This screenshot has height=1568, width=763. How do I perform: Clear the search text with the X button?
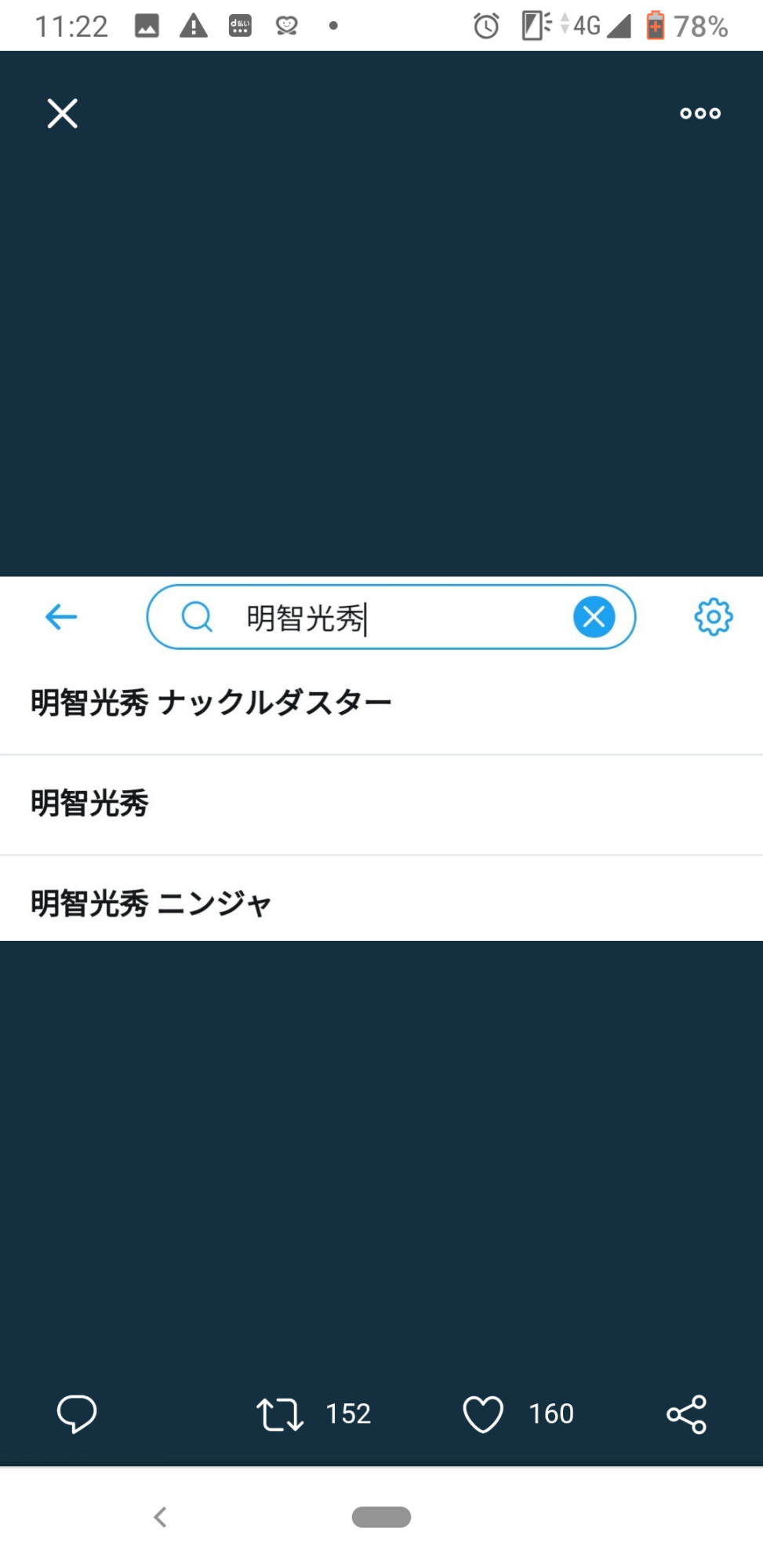pos(594,617)
